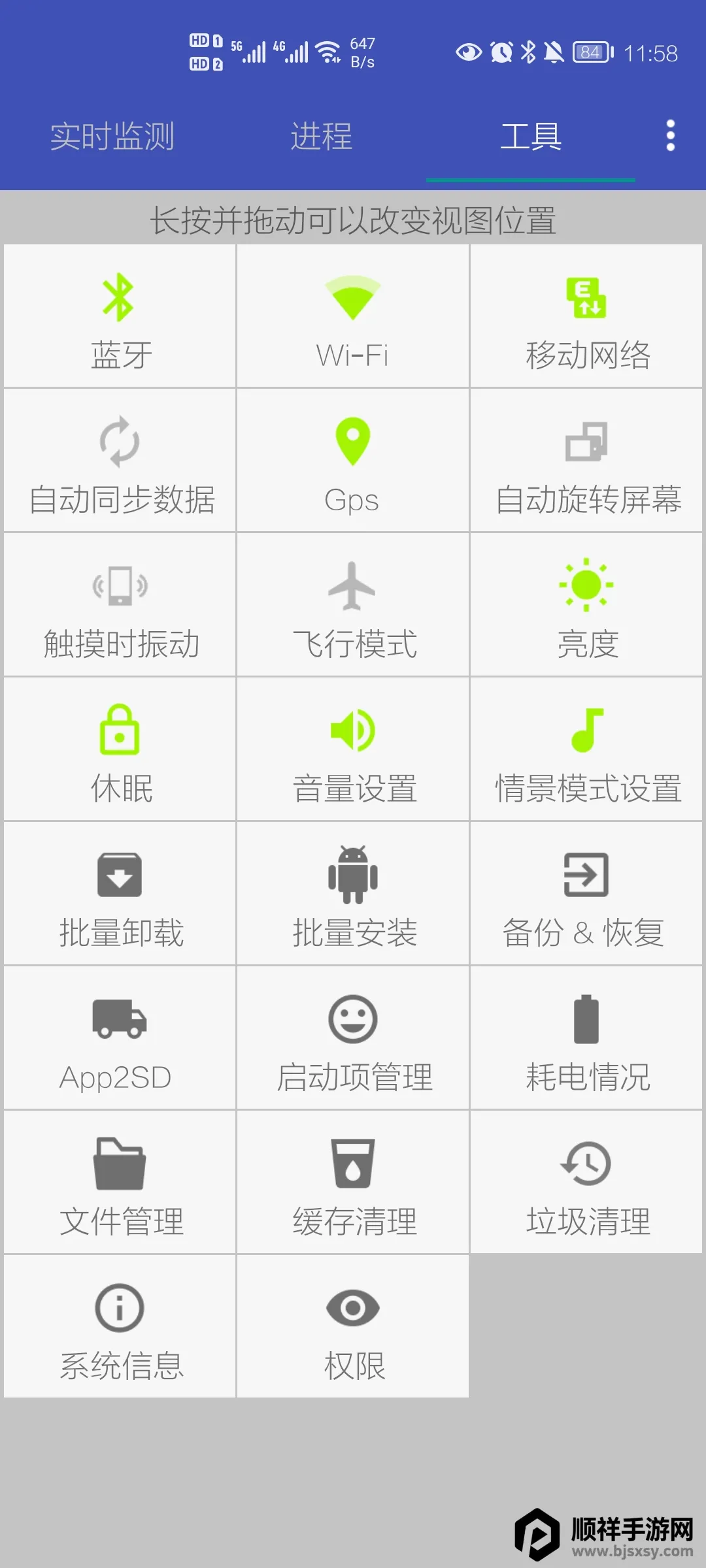Open the 权限 permissions tool
The image size is (706, 1568).
tap(353, 1327)
